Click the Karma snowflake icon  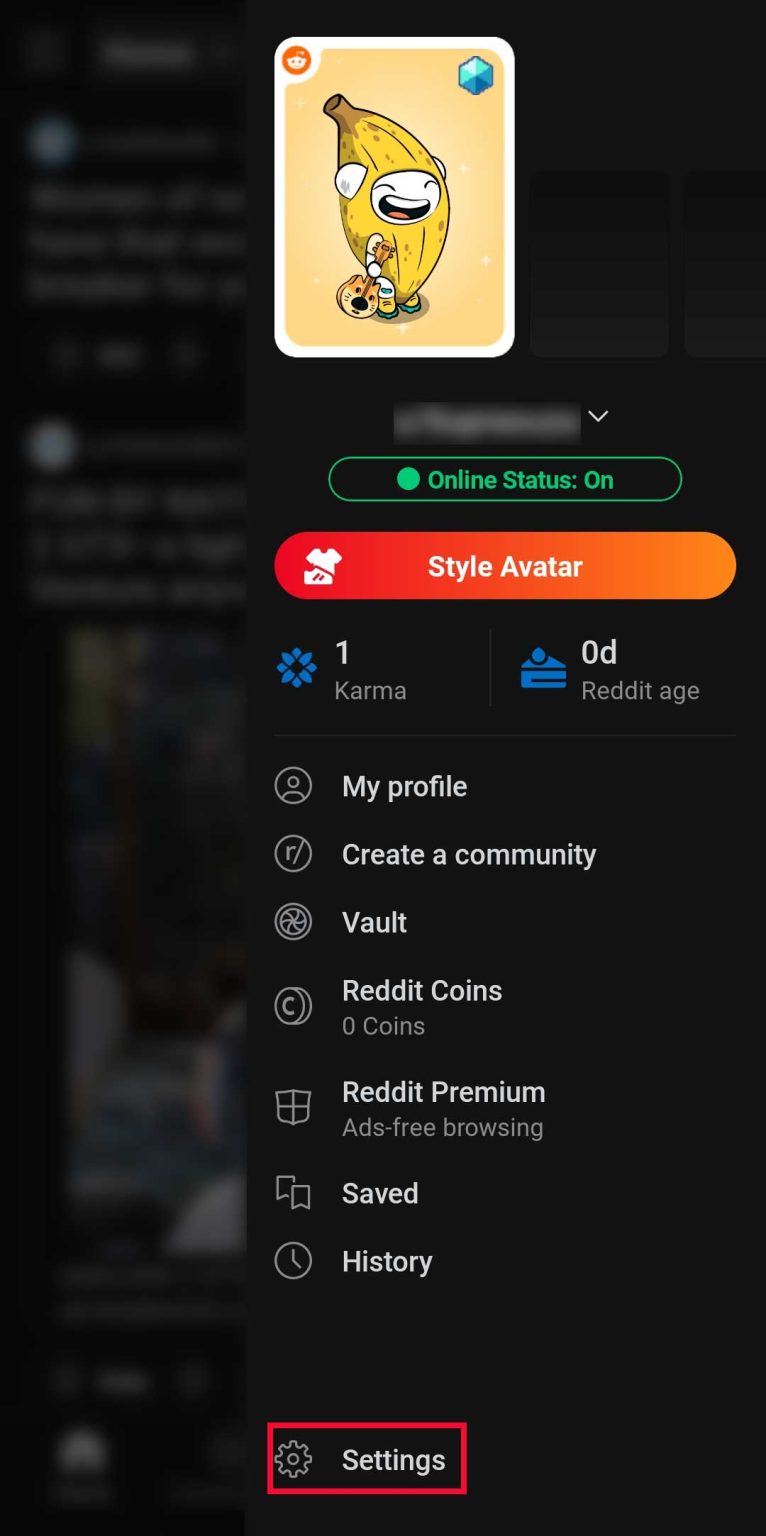click(x=297, y=665)
